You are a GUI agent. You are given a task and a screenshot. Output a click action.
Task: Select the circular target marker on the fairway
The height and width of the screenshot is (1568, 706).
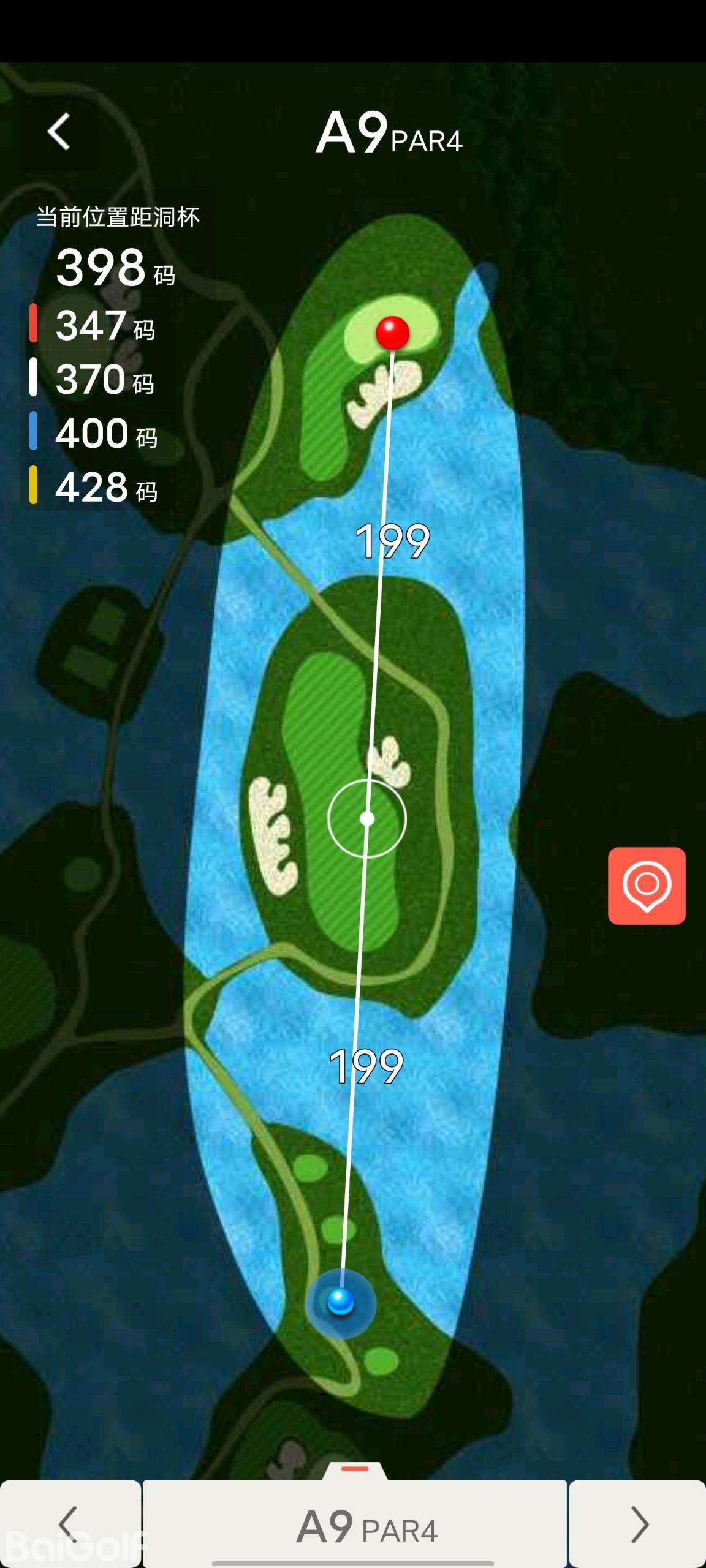pyautogui.click(x=367, y=819)
